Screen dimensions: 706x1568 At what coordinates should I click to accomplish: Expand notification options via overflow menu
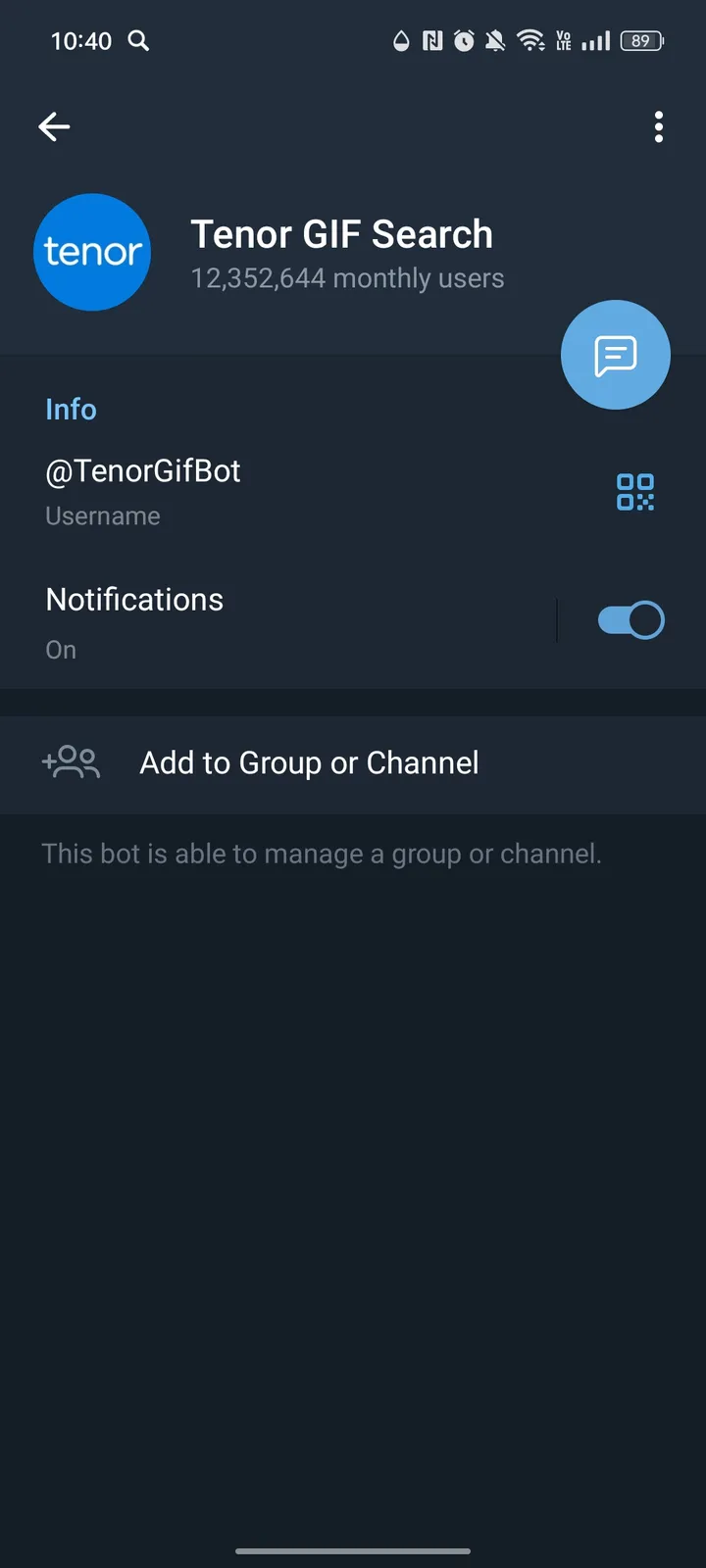pyautogui.click(x=659, y=126)
